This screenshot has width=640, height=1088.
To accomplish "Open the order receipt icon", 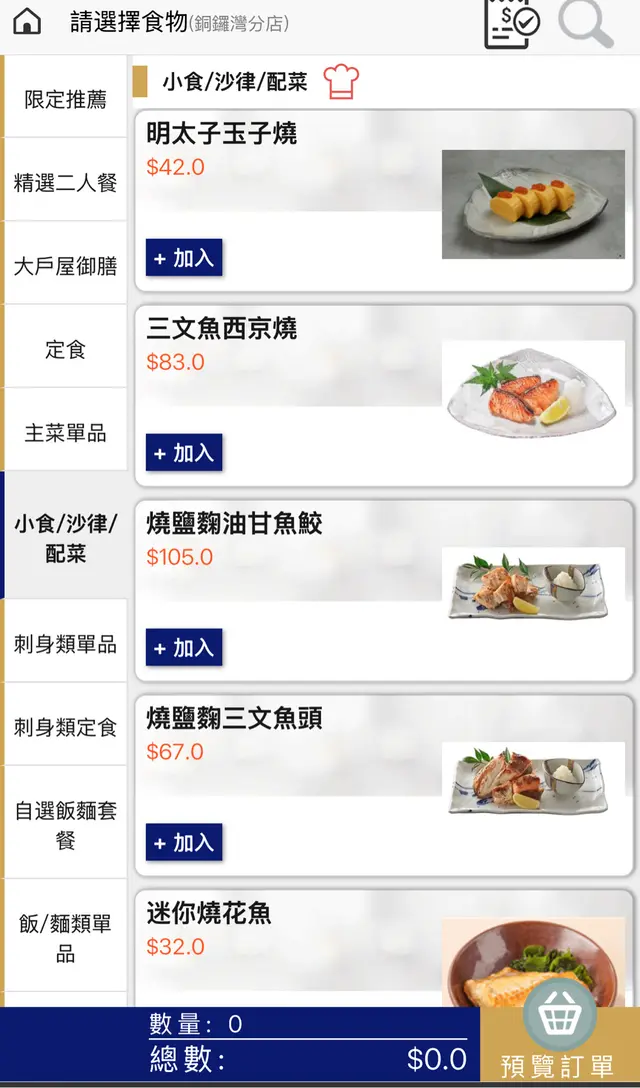I will 511,22.
